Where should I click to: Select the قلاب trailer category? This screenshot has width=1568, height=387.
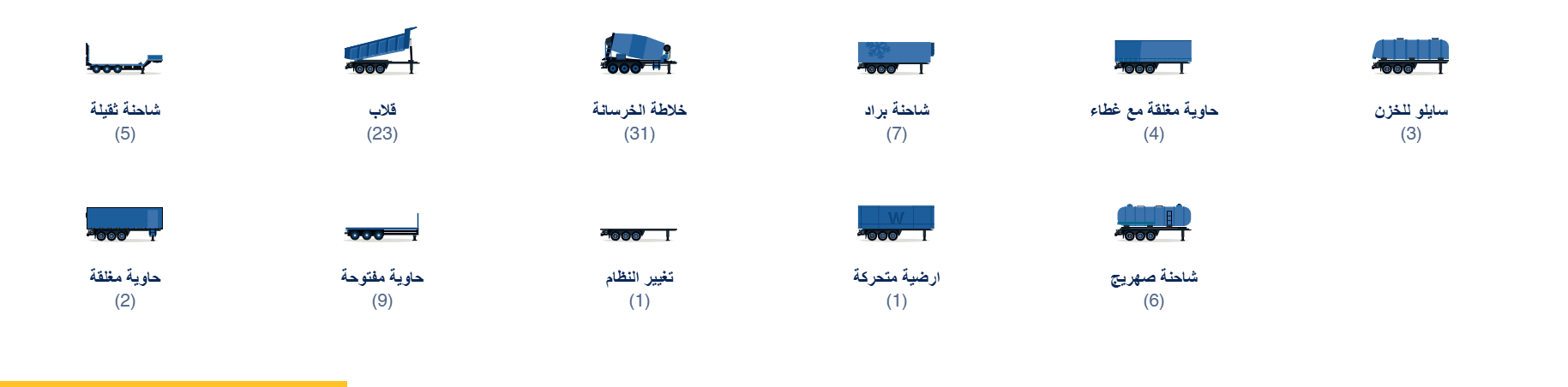pyautogui.click(x=382, y=110)
